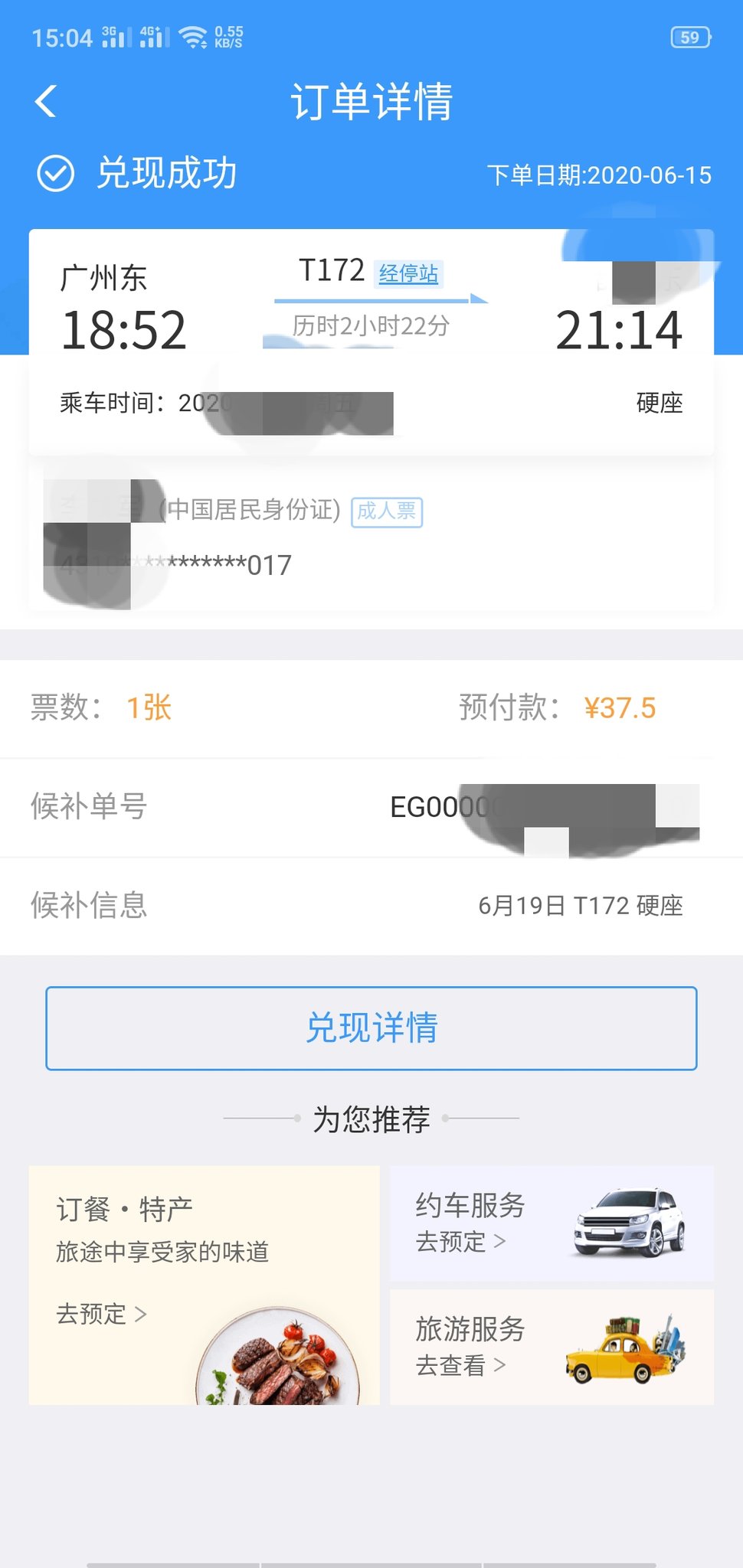The width and height of the screenshot is (743, 1568).
Task: Tap the 兑现详情 button
Action: point(371,1028)
